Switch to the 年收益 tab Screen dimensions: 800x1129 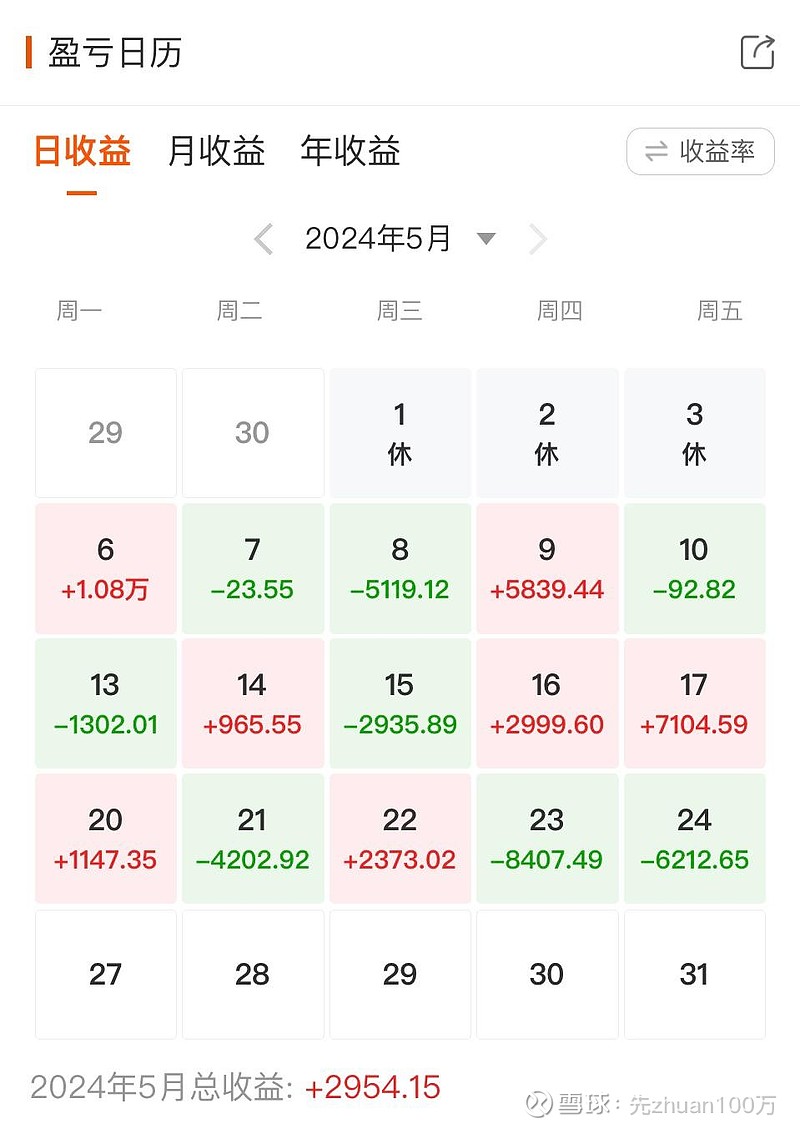tap(350, 151)
